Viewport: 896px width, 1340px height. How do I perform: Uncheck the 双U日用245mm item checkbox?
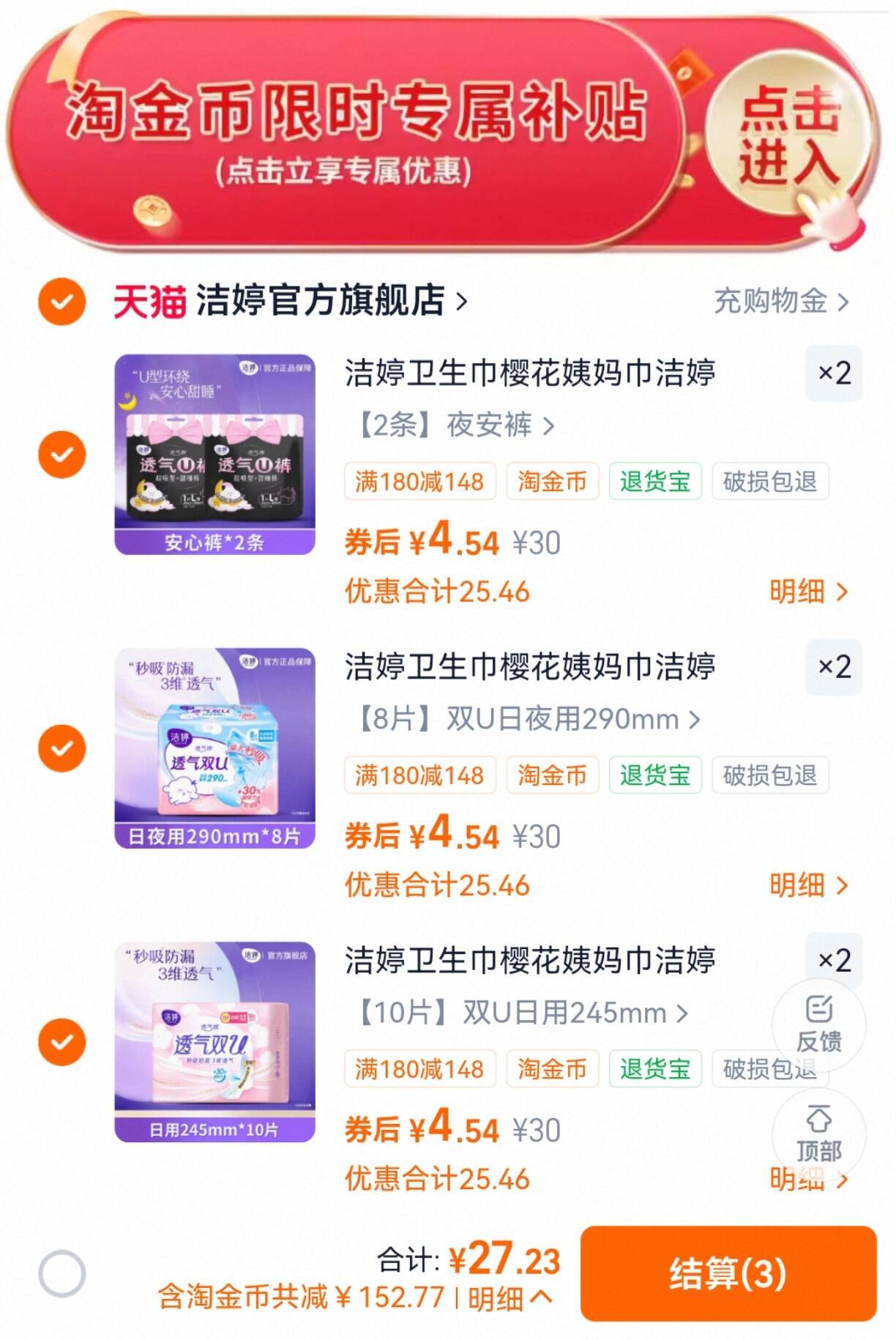62,1041
